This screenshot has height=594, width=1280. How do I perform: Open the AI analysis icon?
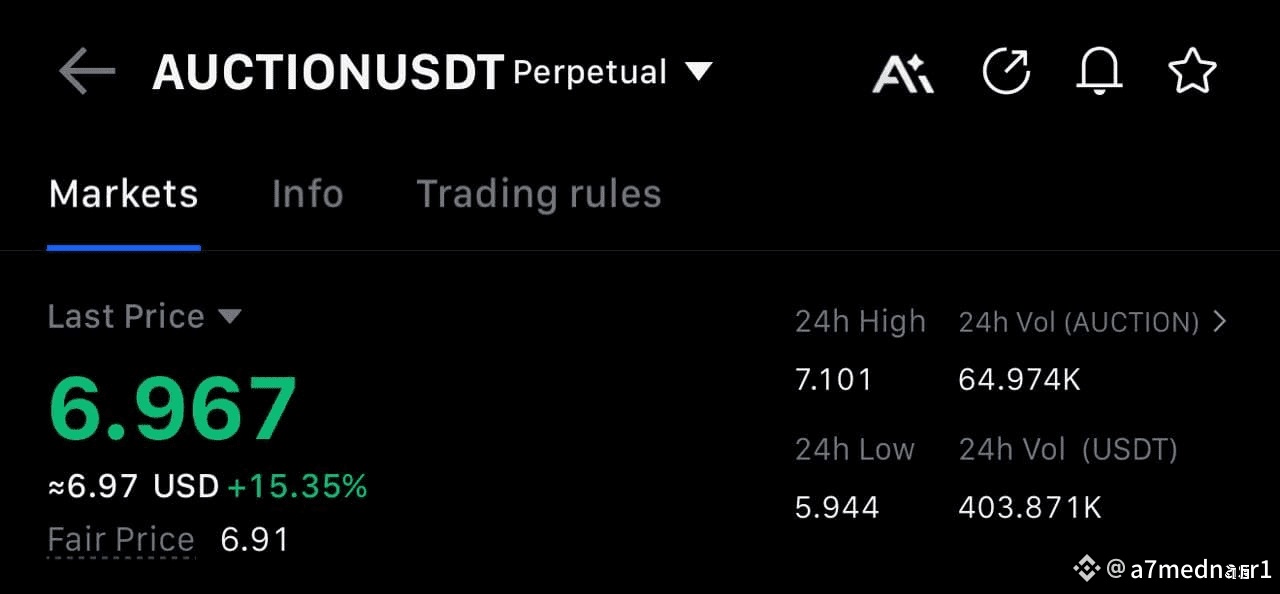pyautogui.click(x=903, y=73)
